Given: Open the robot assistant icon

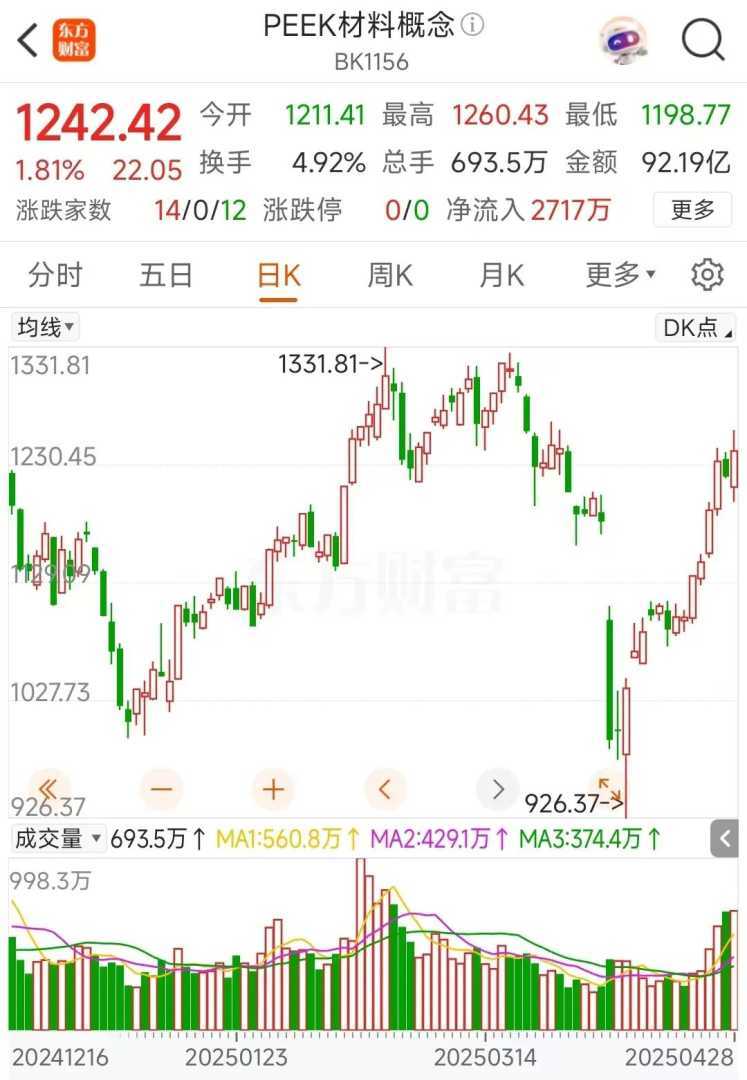Looking at the screenshot, I should coord(623,41).
